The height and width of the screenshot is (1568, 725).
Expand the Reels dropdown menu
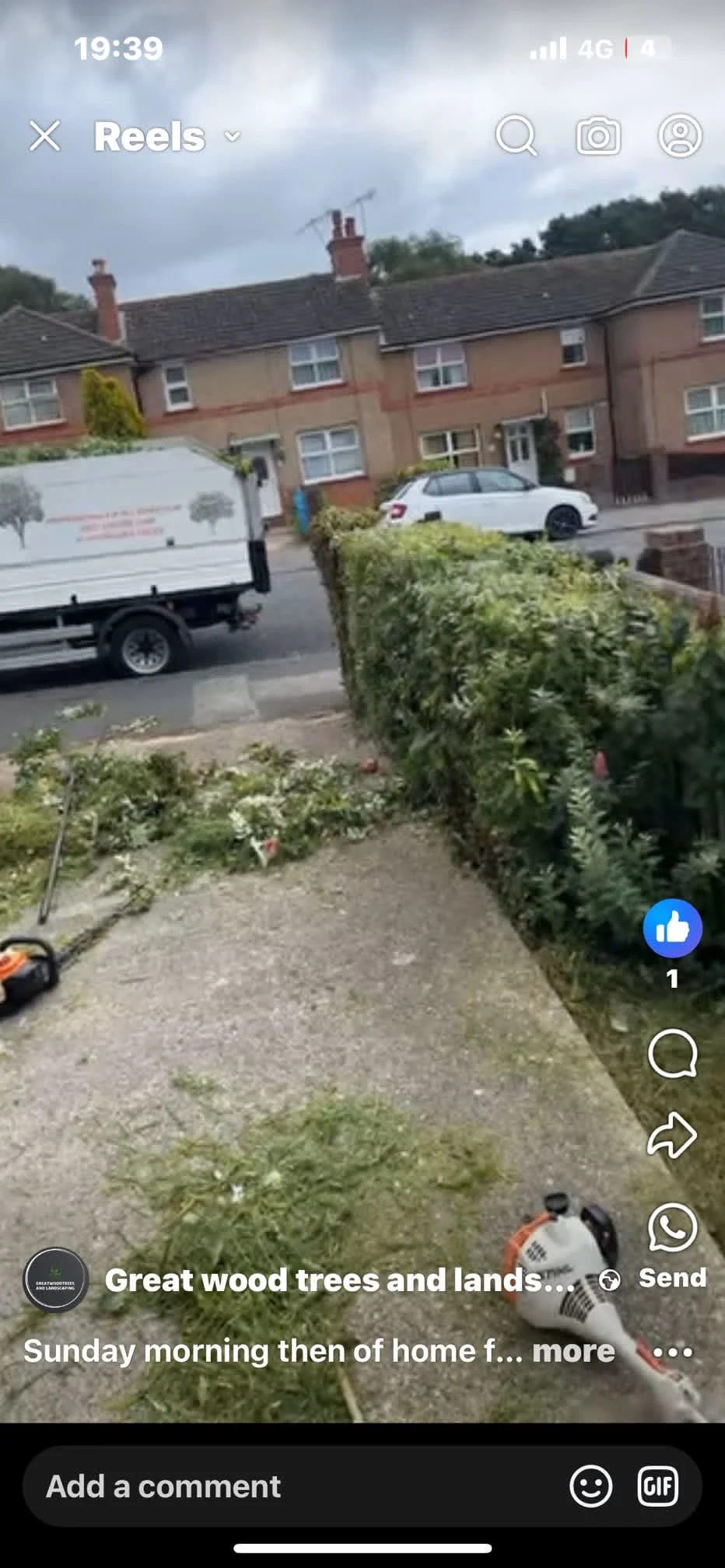[x=232, y=136]
